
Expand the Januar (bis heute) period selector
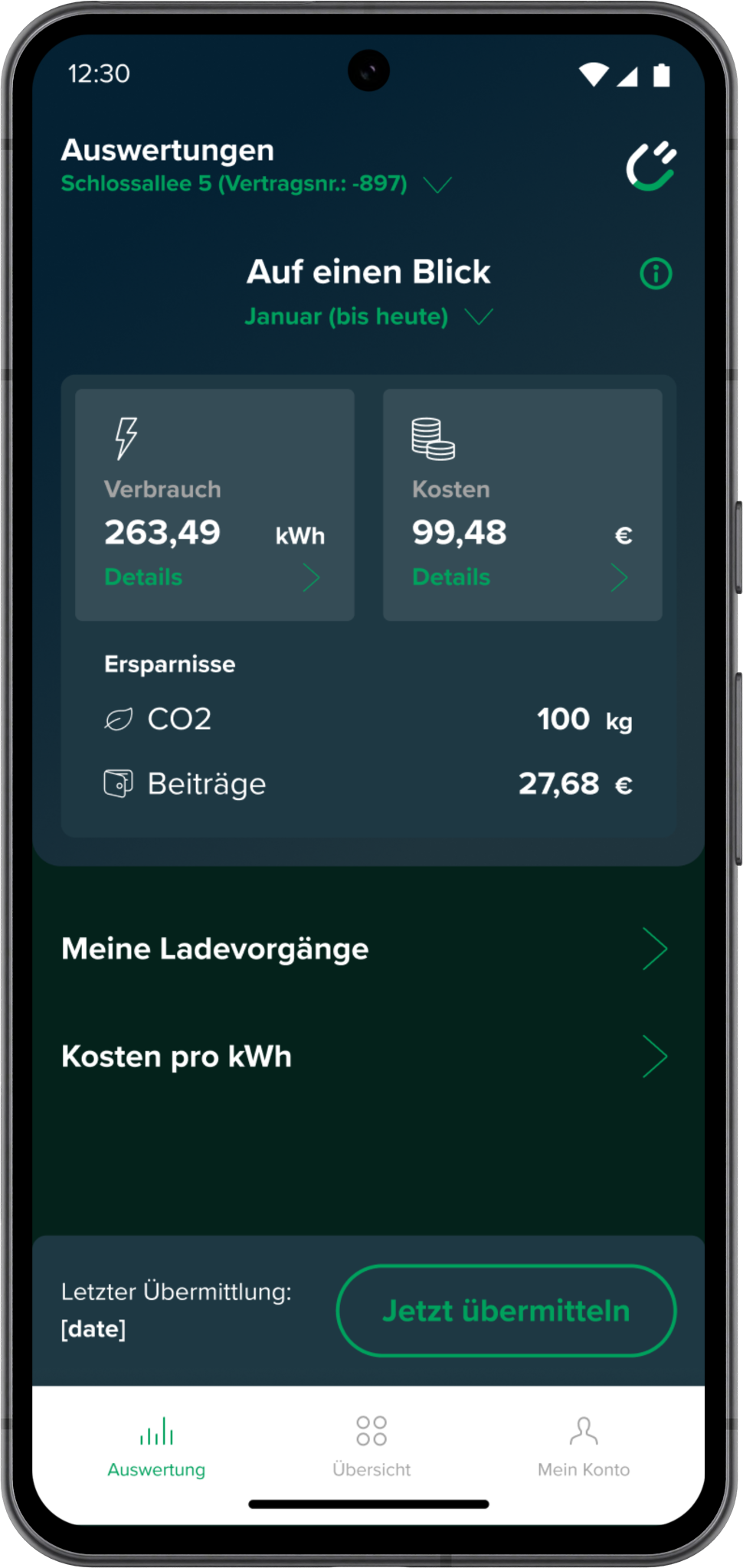479,316
